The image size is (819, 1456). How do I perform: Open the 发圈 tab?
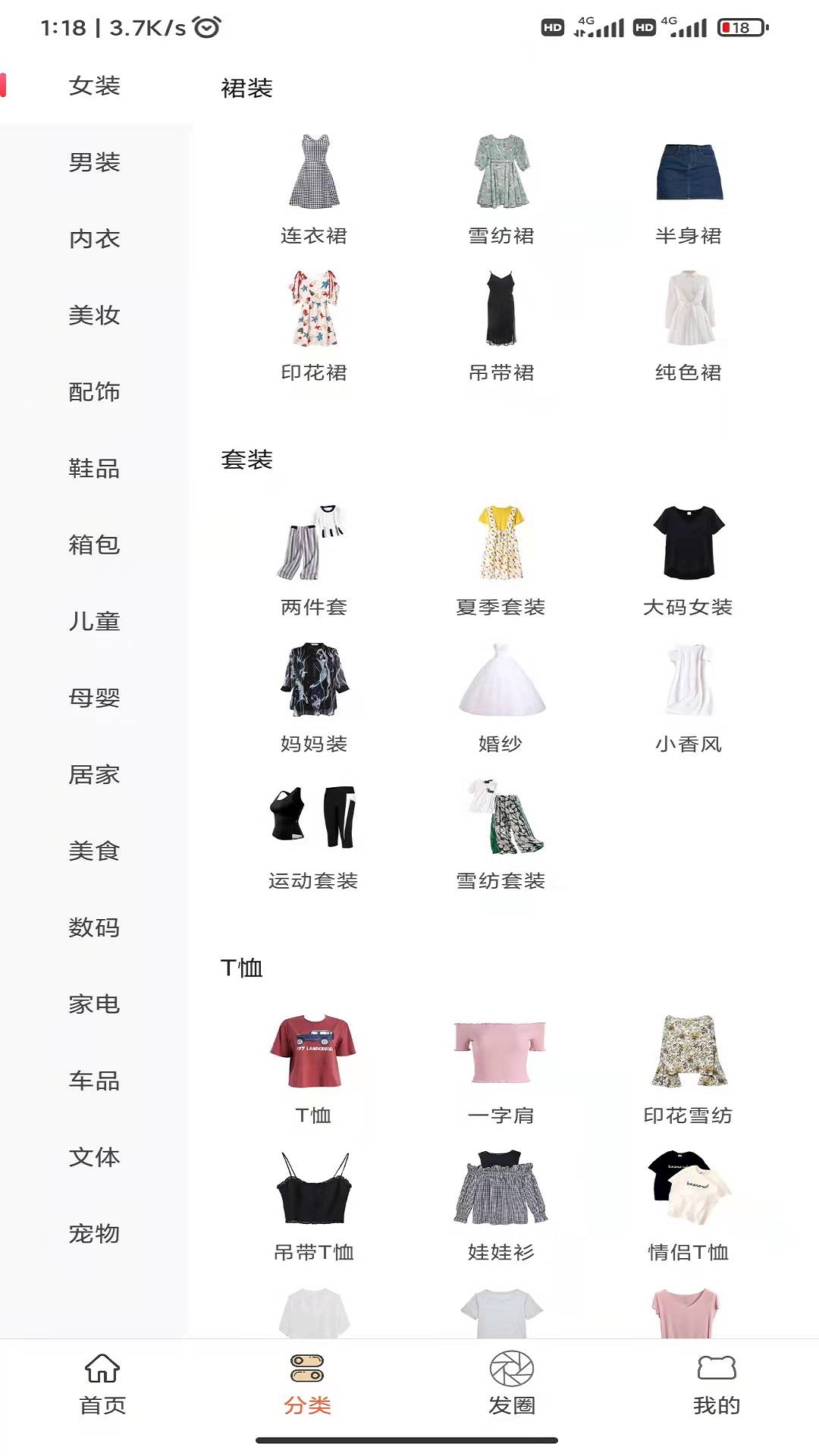click(512, 1384)
